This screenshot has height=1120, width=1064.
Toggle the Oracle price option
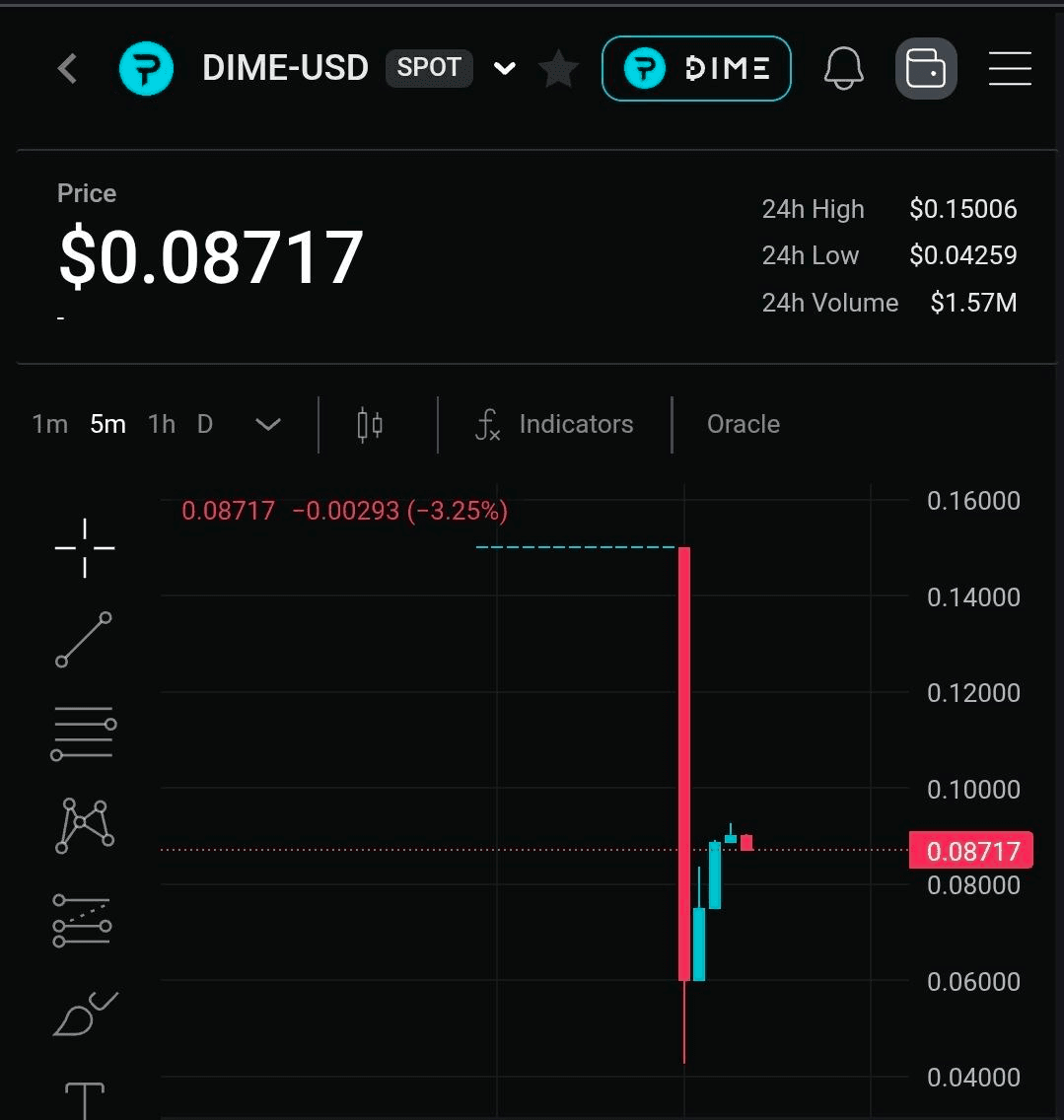[743, 424]
